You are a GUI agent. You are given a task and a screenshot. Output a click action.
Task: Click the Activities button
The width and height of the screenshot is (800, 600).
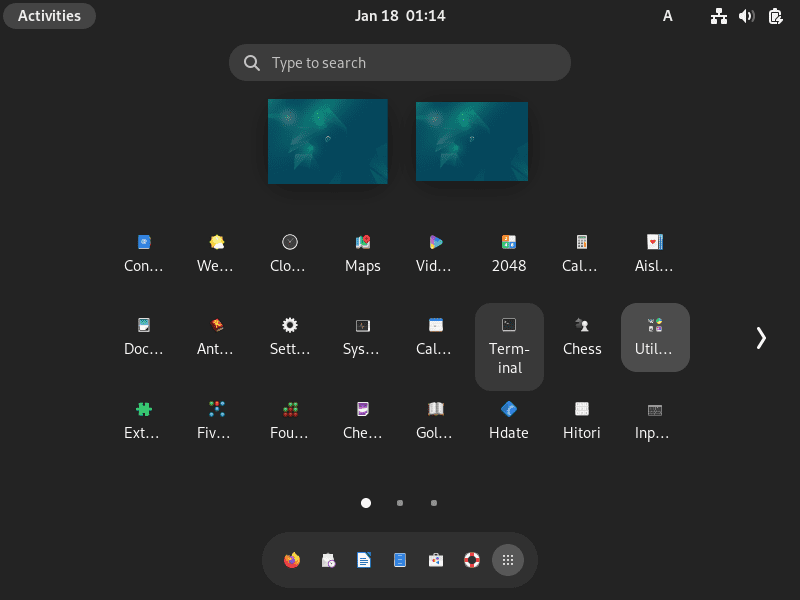pyautogui.click(x=49, y=15)
